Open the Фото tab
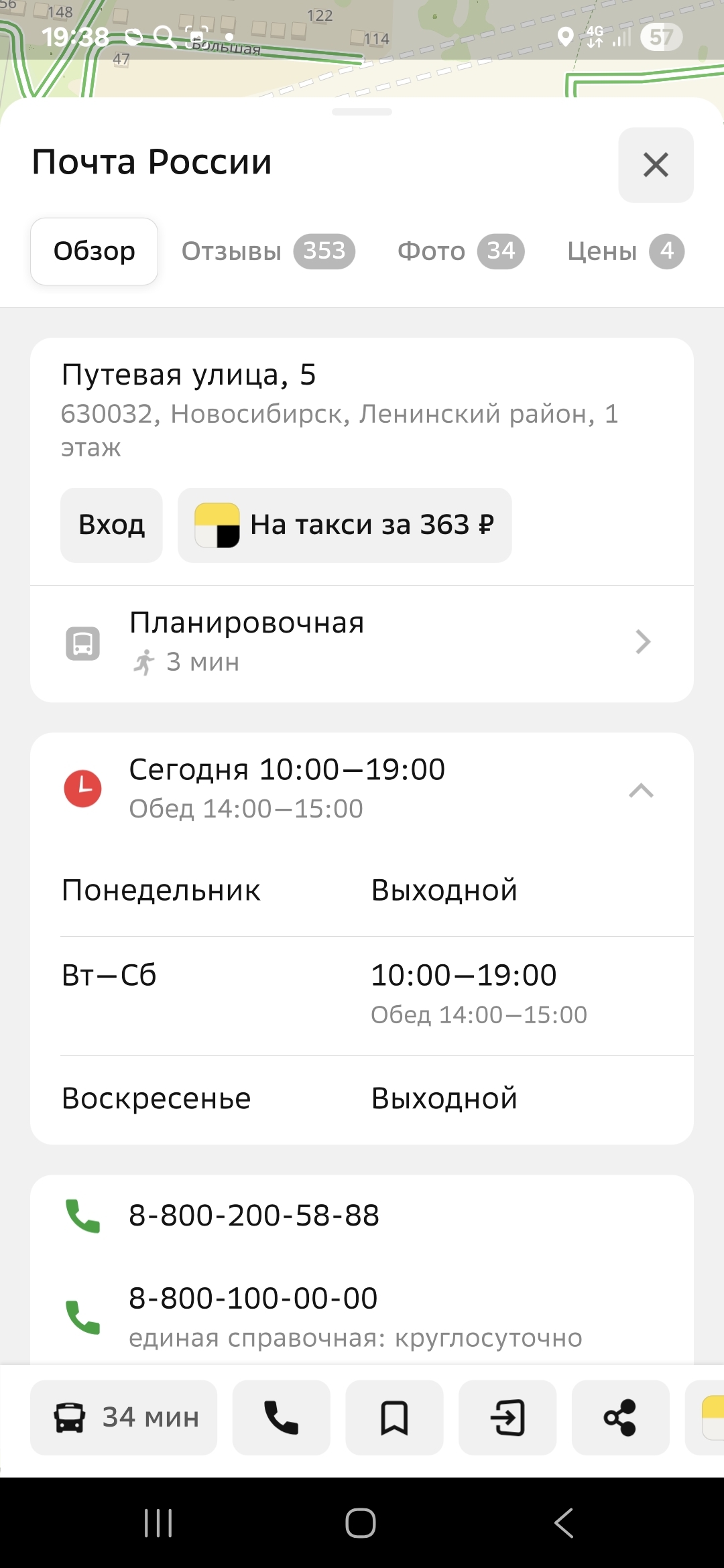Screen dimensions: 724x1568 461,251
